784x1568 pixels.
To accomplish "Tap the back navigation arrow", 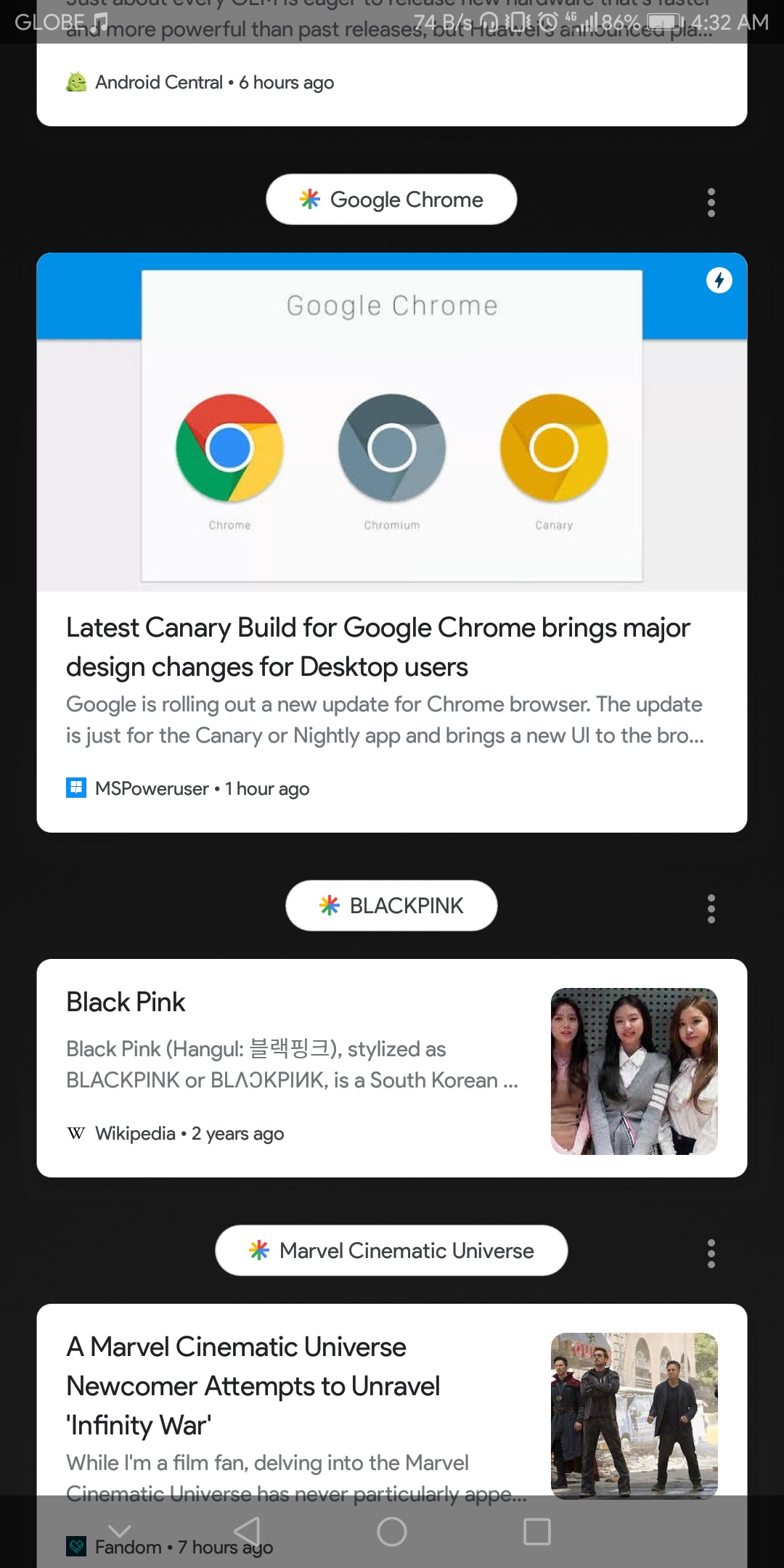I will click(247, 1527).
